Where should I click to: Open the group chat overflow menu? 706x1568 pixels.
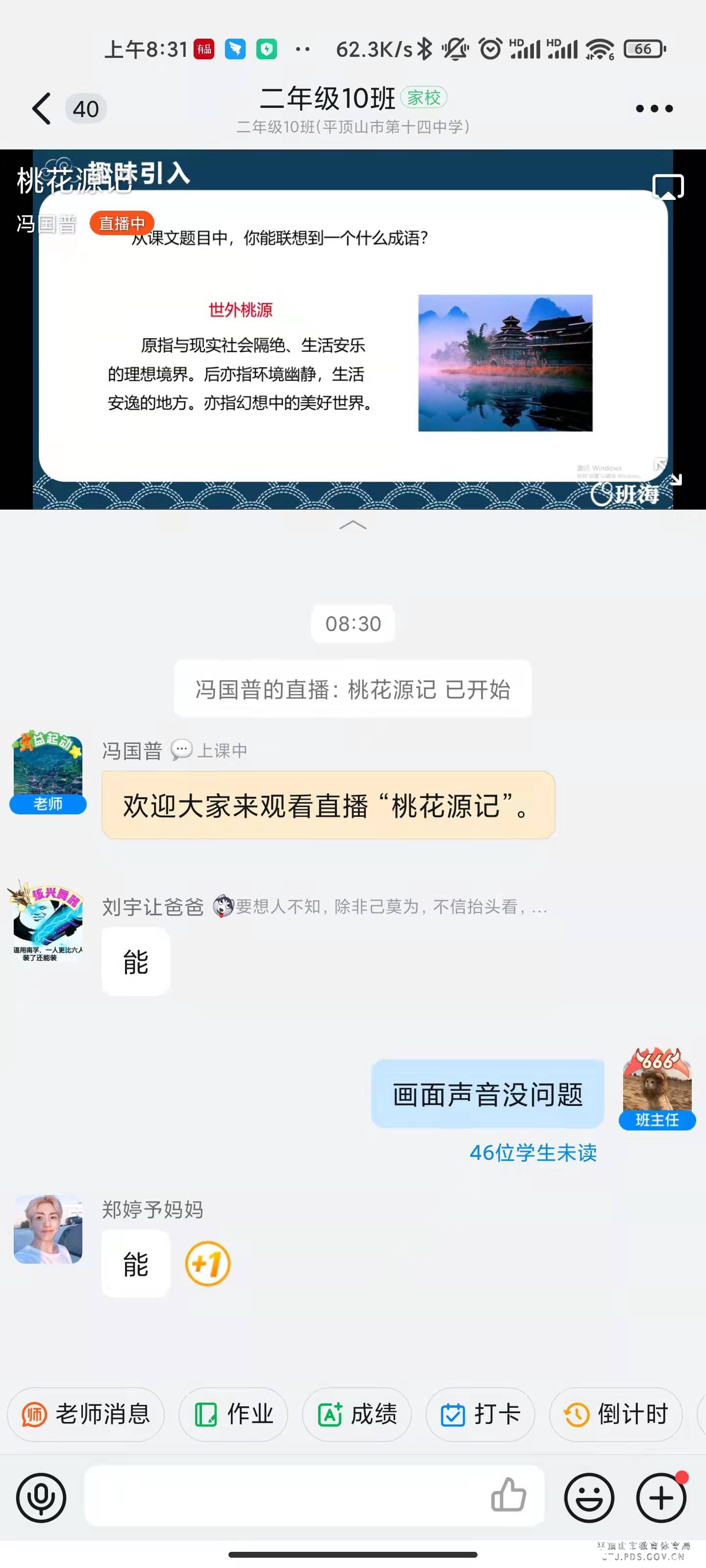654,109
